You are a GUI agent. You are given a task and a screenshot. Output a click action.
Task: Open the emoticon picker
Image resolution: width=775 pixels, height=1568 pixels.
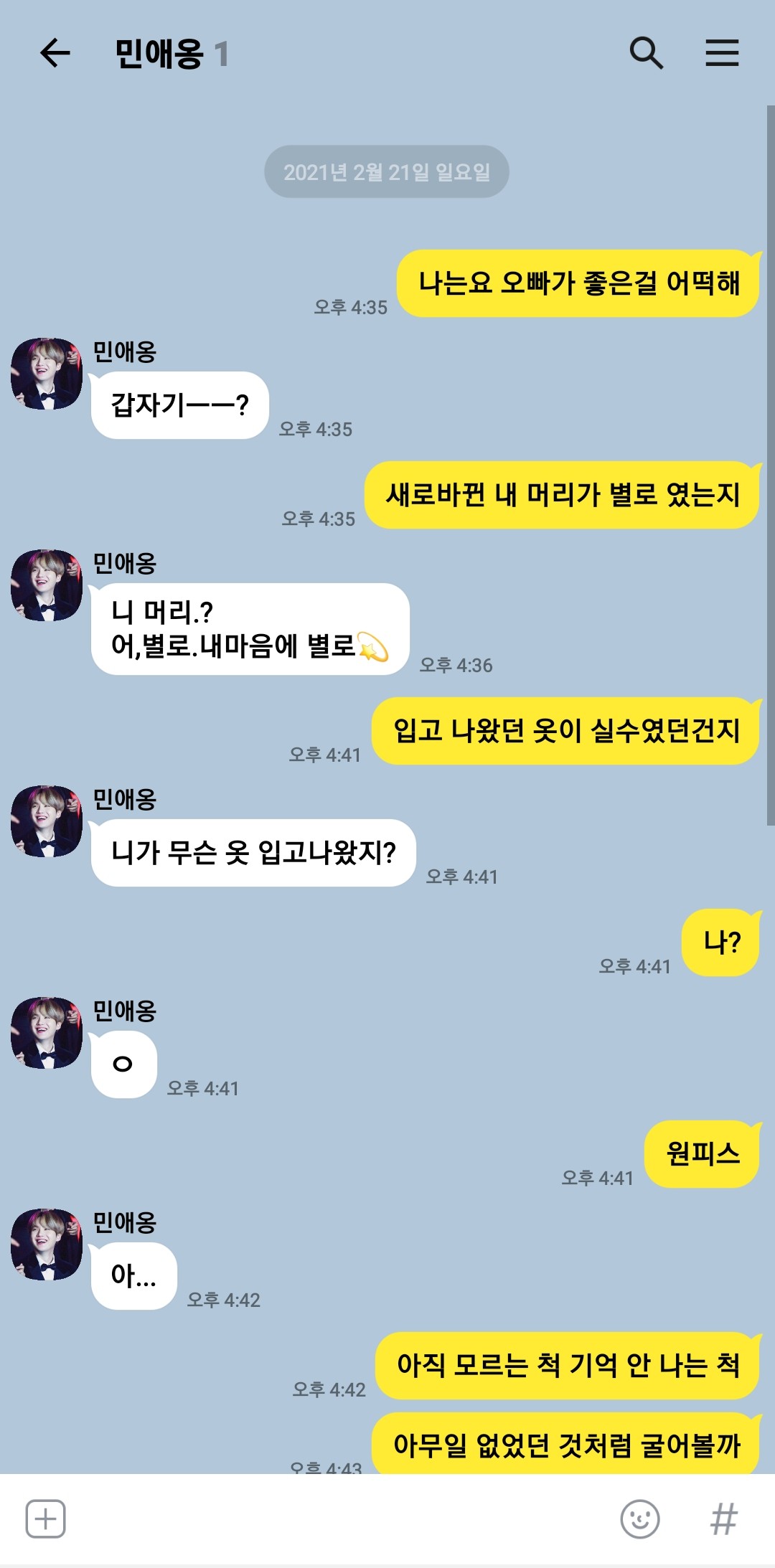point(639,1519)
